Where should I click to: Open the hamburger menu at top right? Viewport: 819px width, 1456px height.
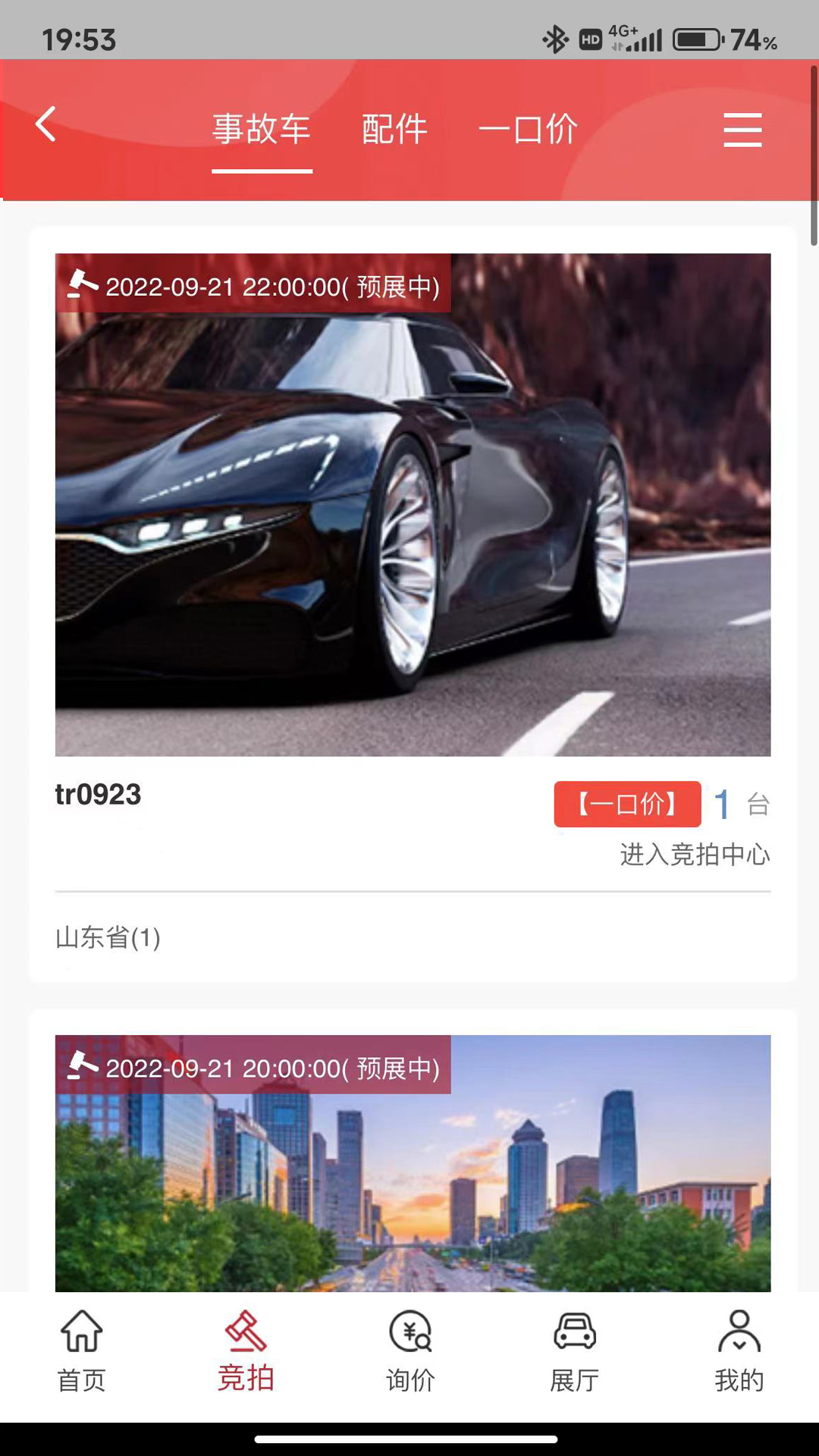coord(742,129)
